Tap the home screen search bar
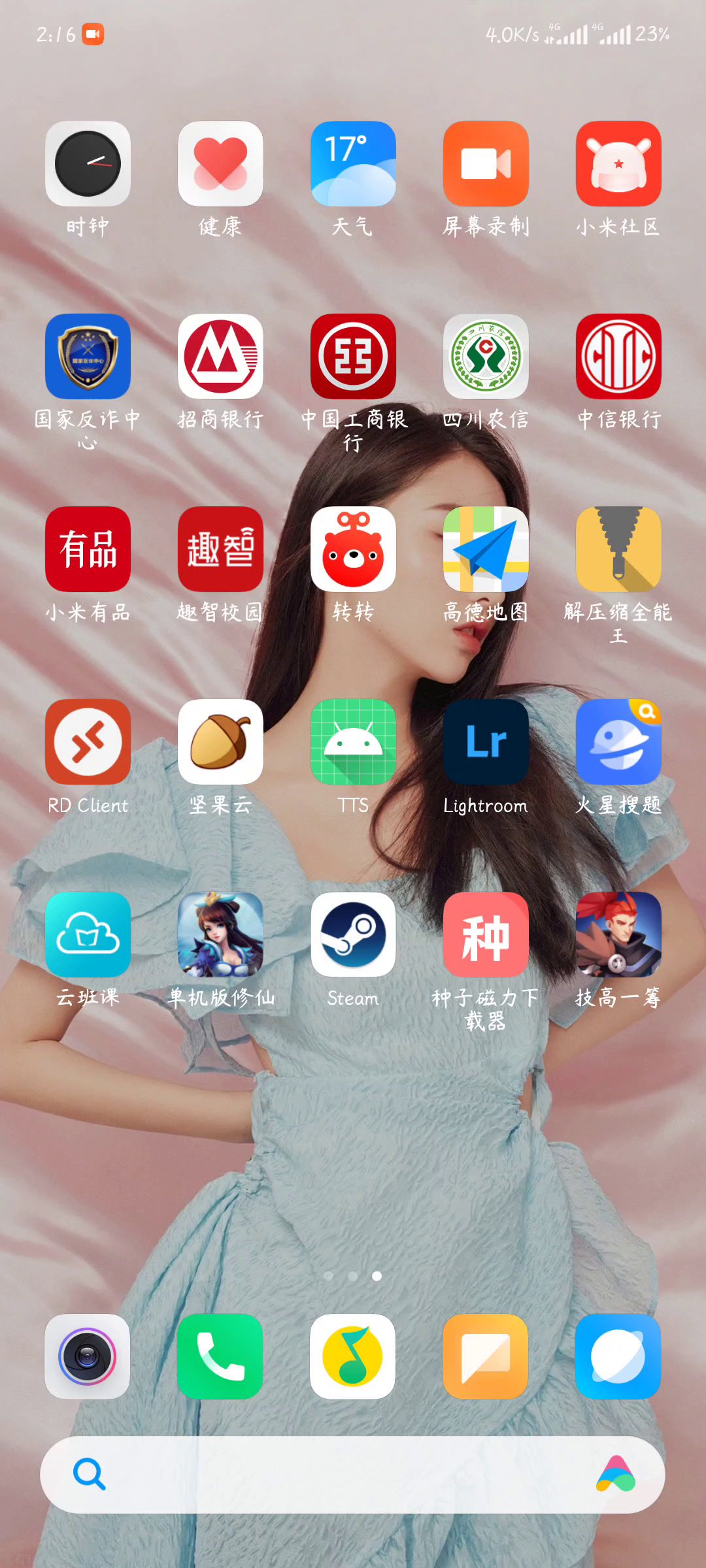The width and height of the screenshot is (706, 1568). [x=340, y=1475]
